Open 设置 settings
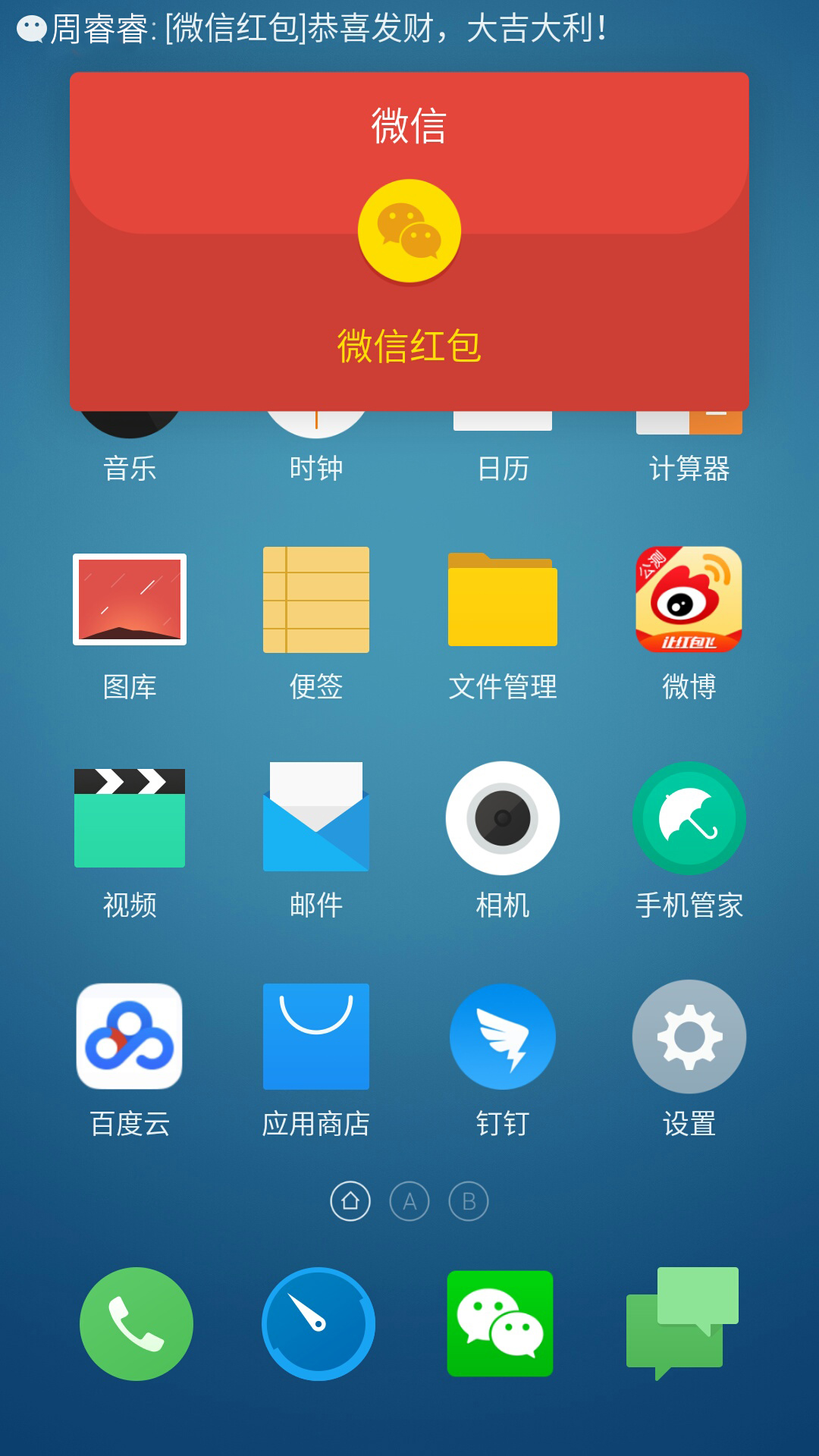This screenshot has height=1456, width=819. tap(689, 1037)
